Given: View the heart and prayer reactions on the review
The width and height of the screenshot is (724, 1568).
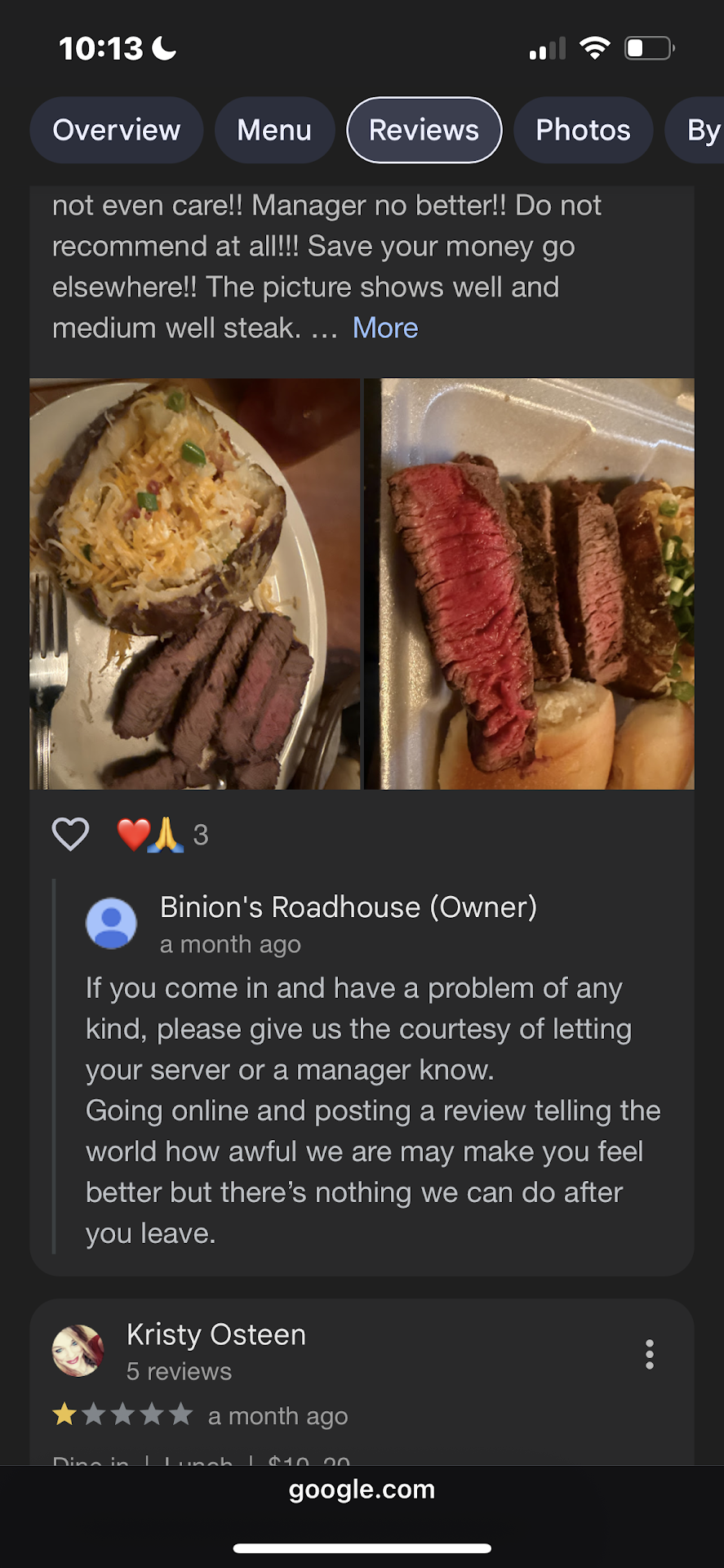Looking at the screenshot, I should point(162,835).
